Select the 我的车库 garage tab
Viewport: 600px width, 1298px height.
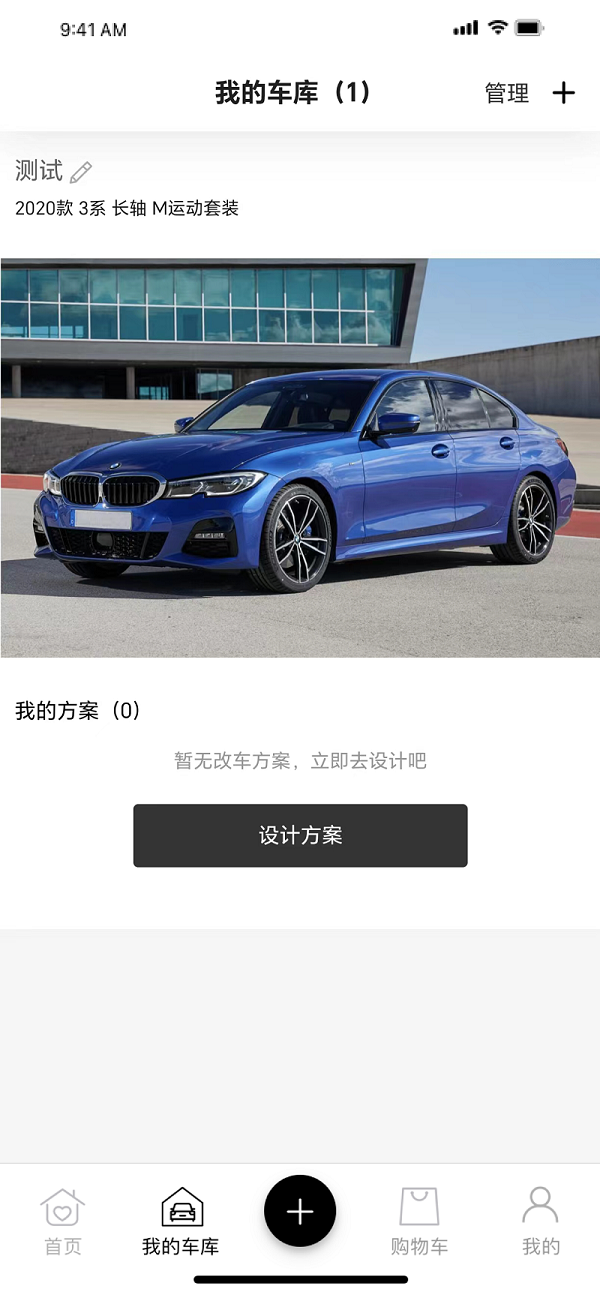(181, 1220)
